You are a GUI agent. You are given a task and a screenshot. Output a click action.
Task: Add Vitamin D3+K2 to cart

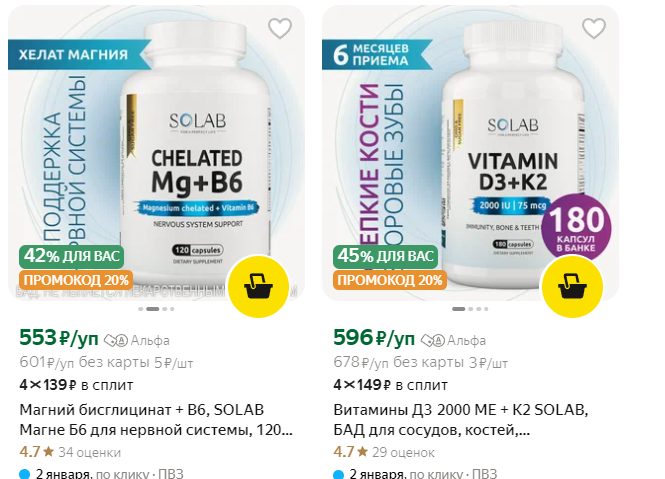[x=571, y=285]
